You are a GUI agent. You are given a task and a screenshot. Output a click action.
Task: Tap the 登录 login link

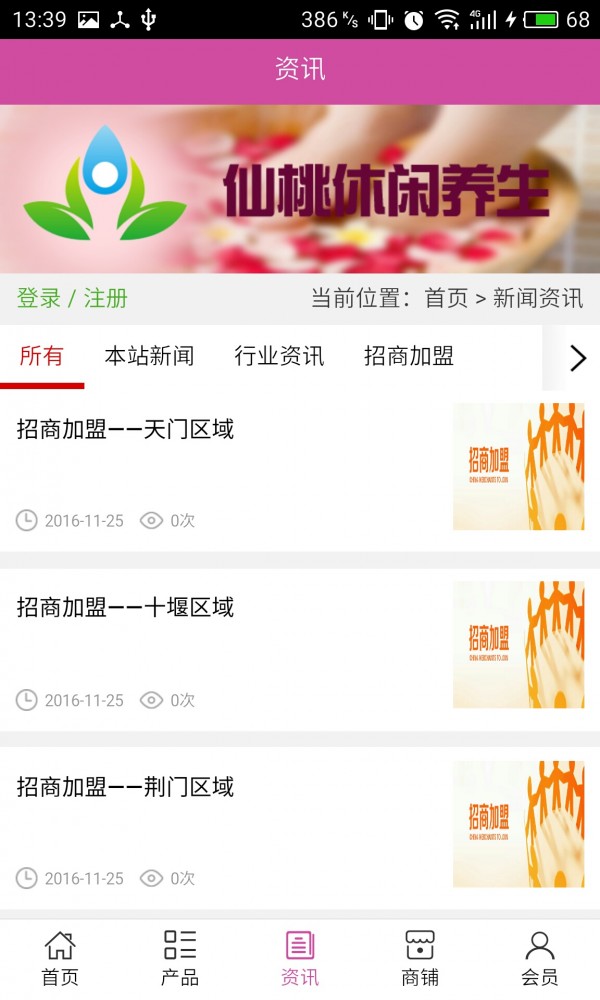[x=39, y=298]
